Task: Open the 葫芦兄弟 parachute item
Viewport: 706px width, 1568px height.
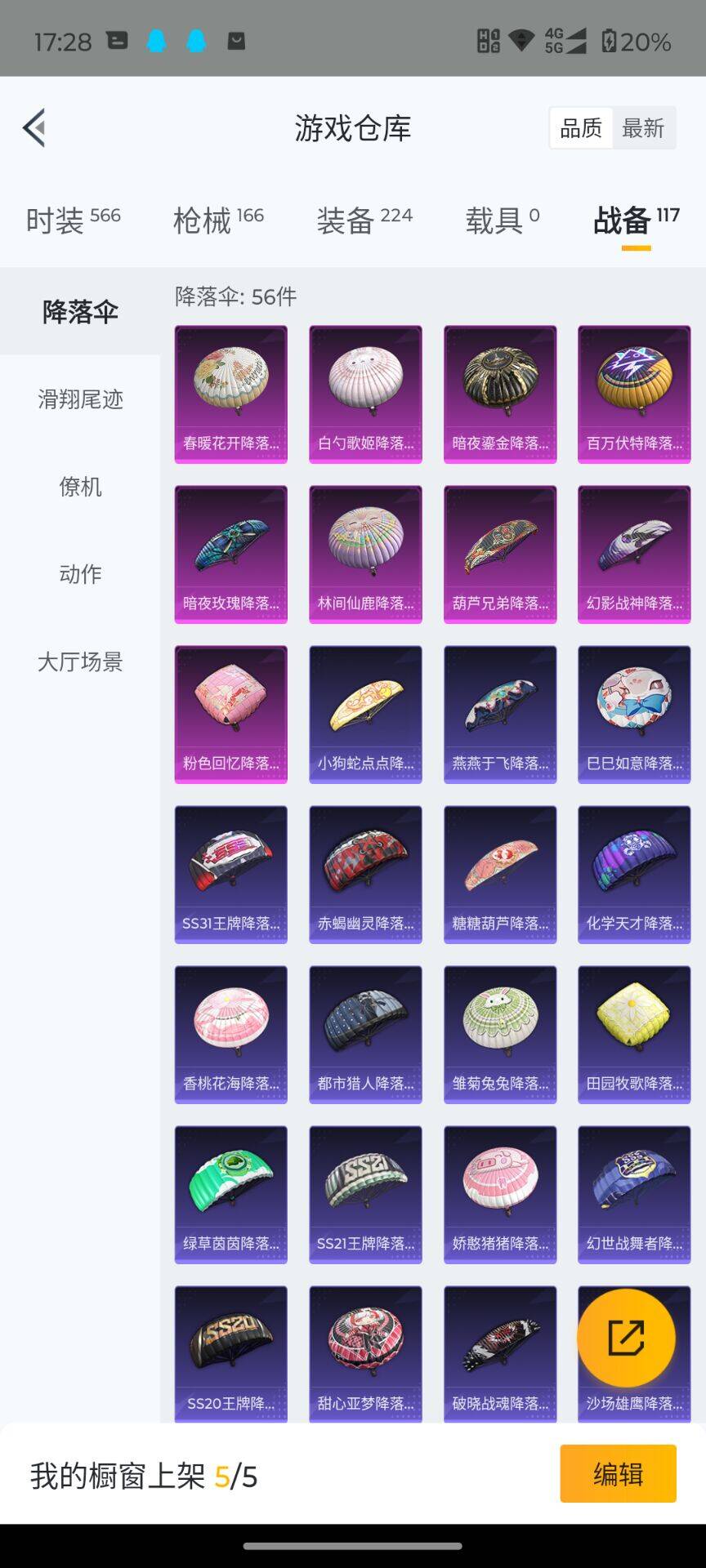Action: click(500, 555)
